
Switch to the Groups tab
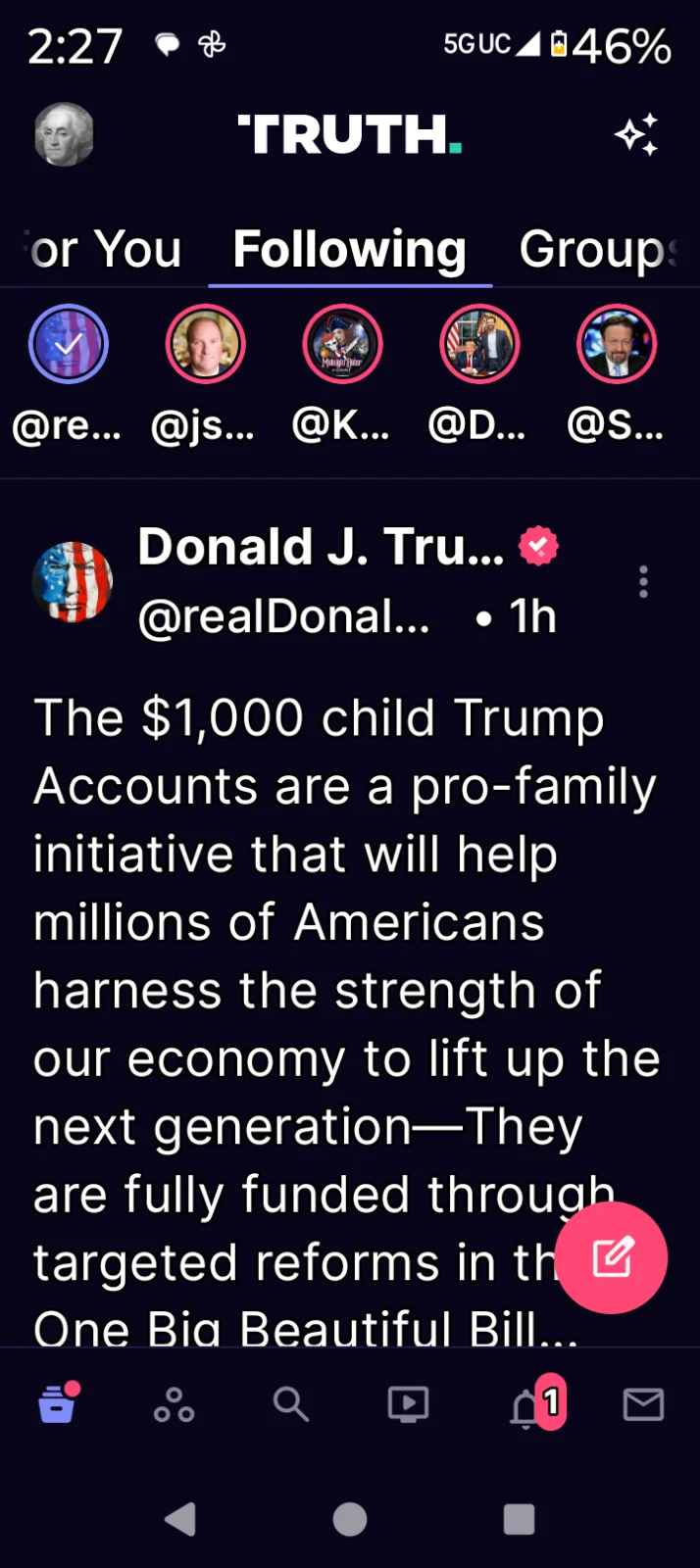tap(596, 249)
